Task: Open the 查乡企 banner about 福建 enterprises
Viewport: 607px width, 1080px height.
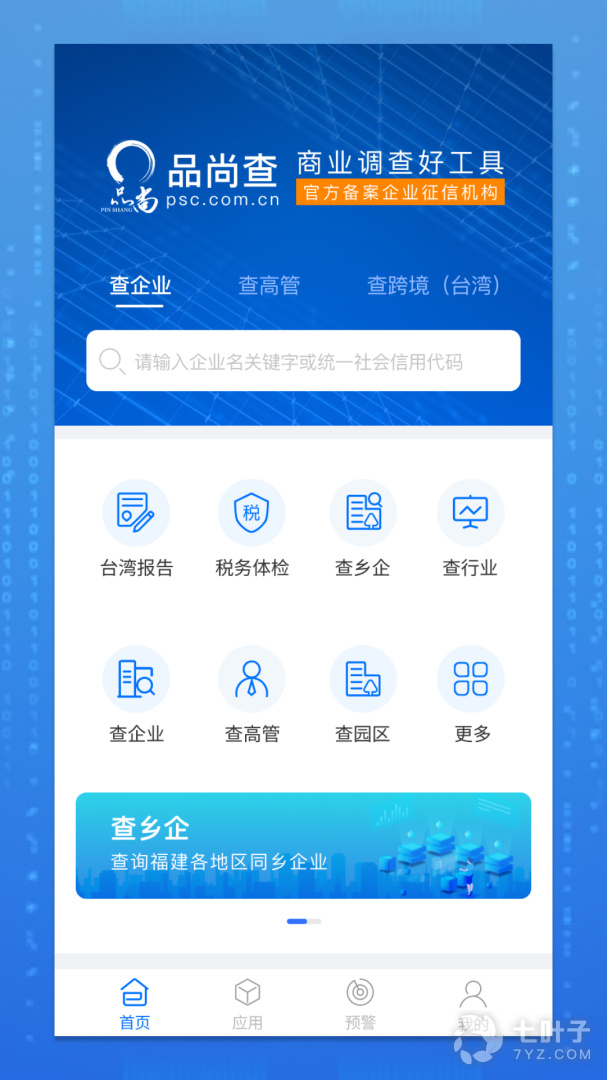Action: [303, 845]
